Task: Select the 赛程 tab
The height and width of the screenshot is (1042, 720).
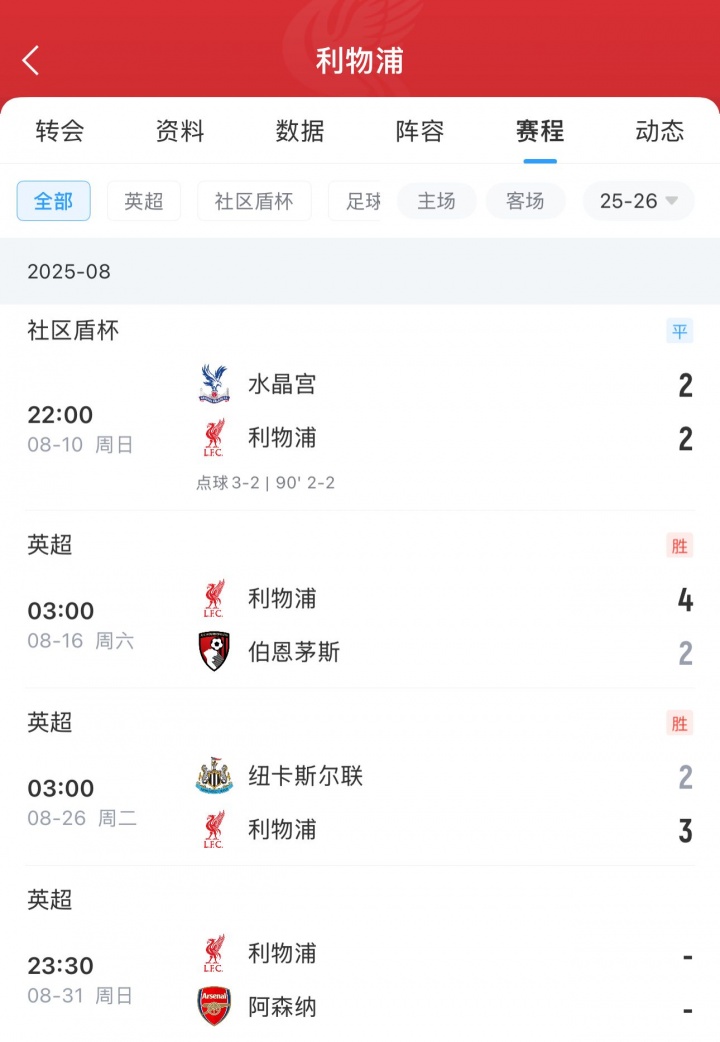Action: click(x=540, y=131)
